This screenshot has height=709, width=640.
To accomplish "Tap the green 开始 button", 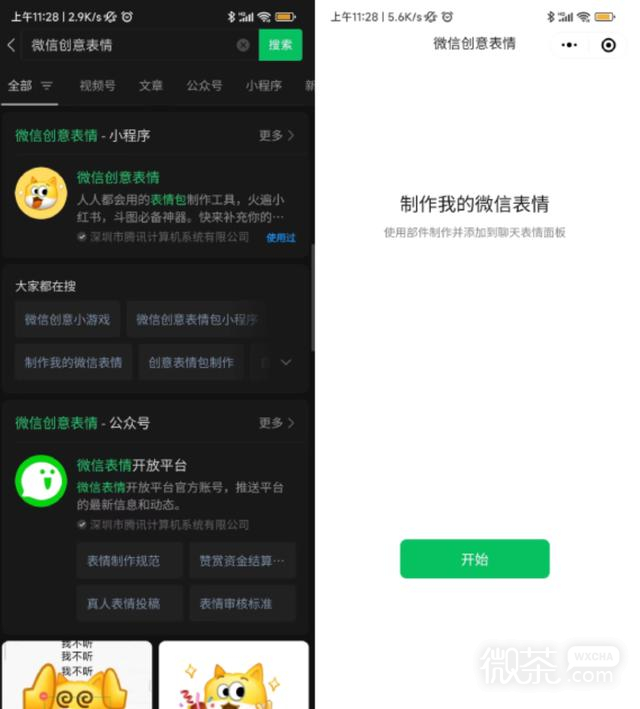I will tap(474, 559).
